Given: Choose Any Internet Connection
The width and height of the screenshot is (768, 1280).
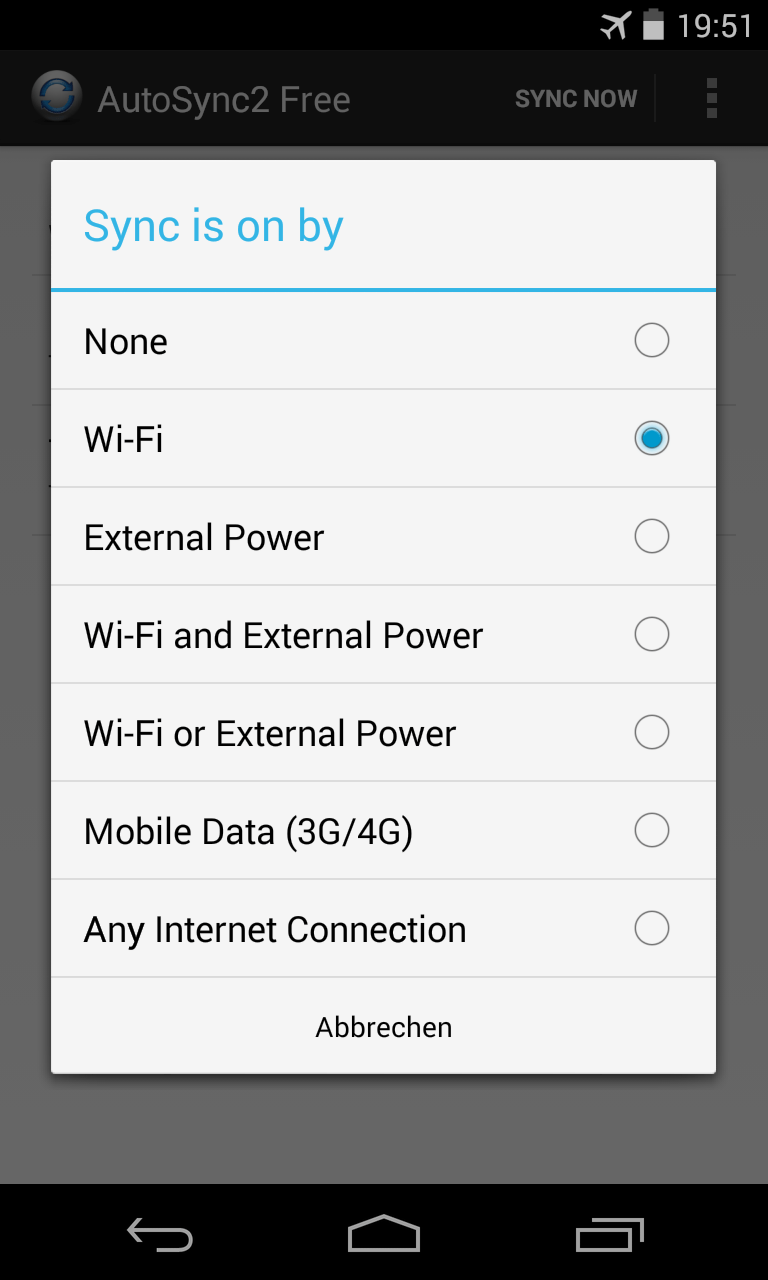Looking at the screenshot, I should pos(383,929).
